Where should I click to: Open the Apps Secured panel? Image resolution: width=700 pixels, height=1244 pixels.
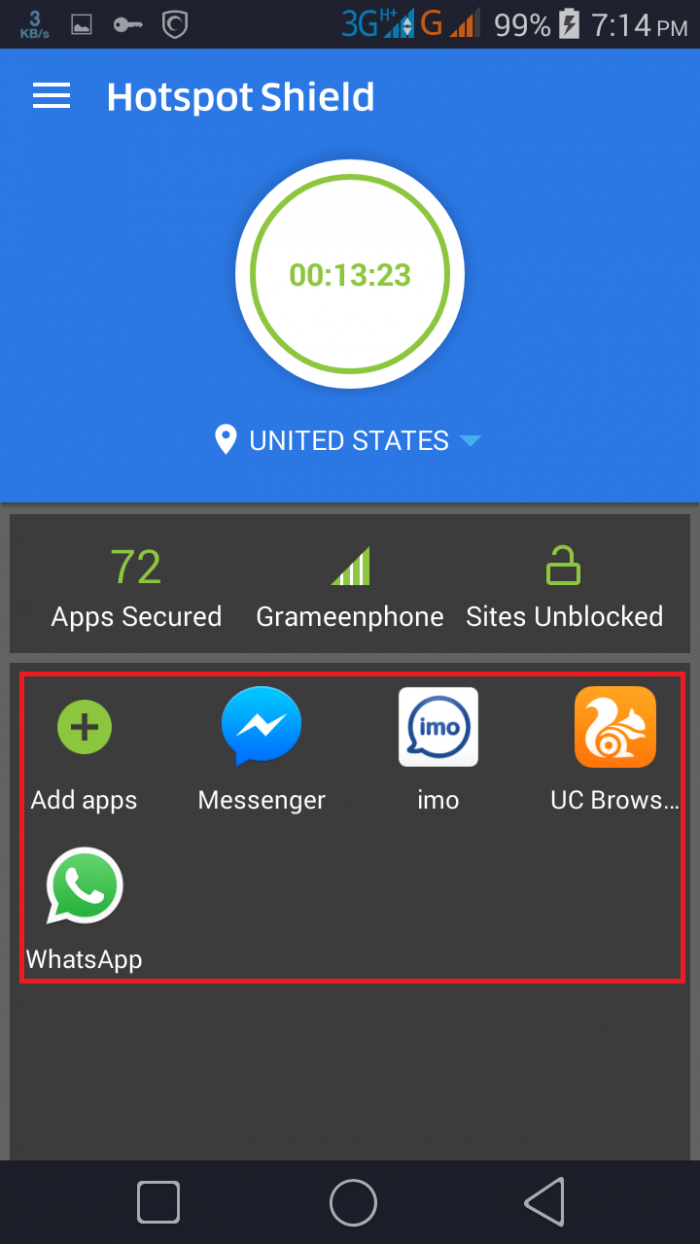136,587
